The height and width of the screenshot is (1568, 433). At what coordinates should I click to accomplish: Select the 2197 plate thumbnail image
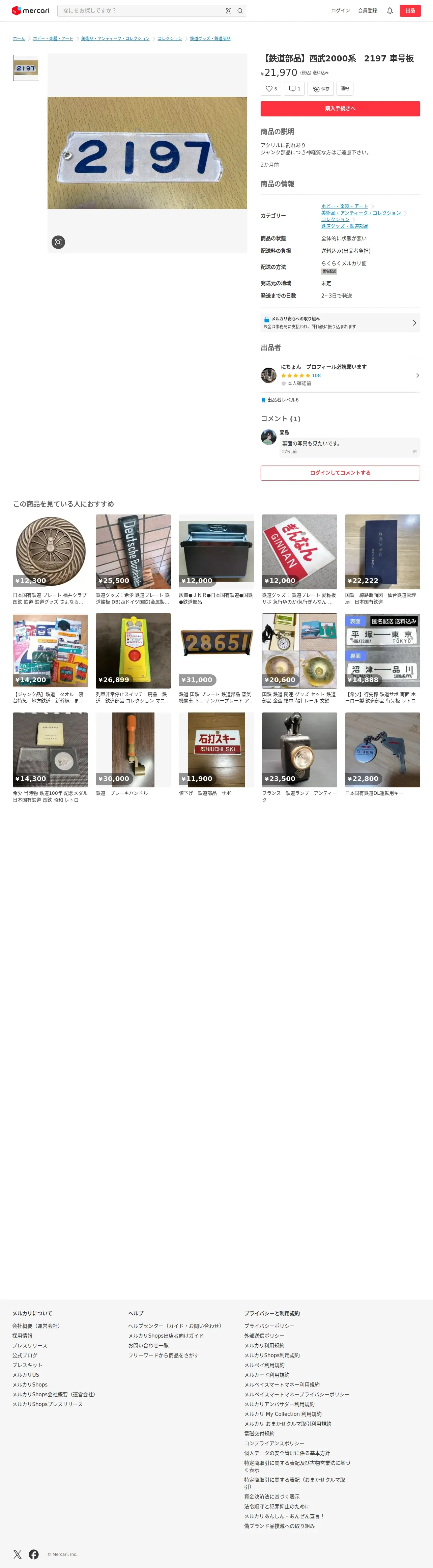[26, 68]
